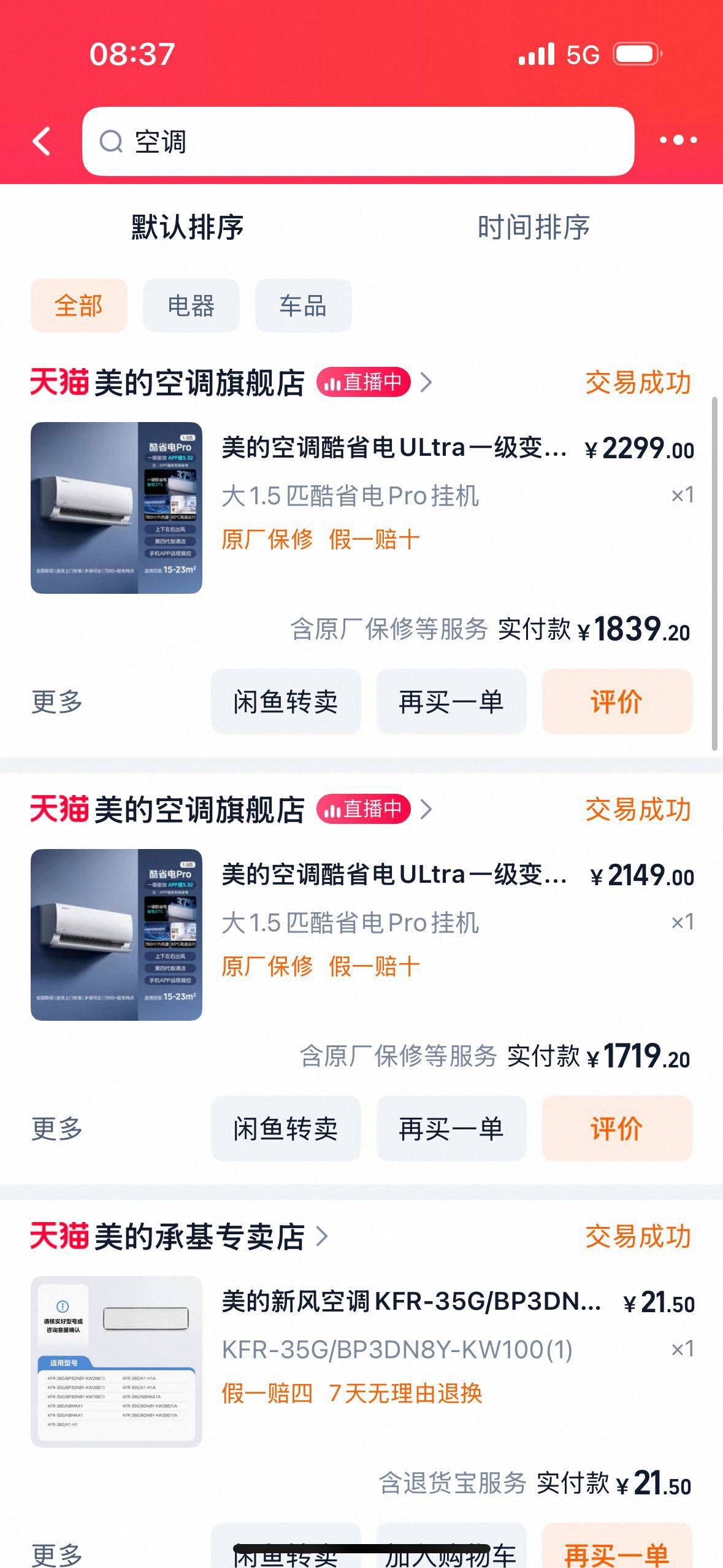This screenshot has height=1568, width=723.
Task: Filter orders by 电器
Action: click(191, 306)
